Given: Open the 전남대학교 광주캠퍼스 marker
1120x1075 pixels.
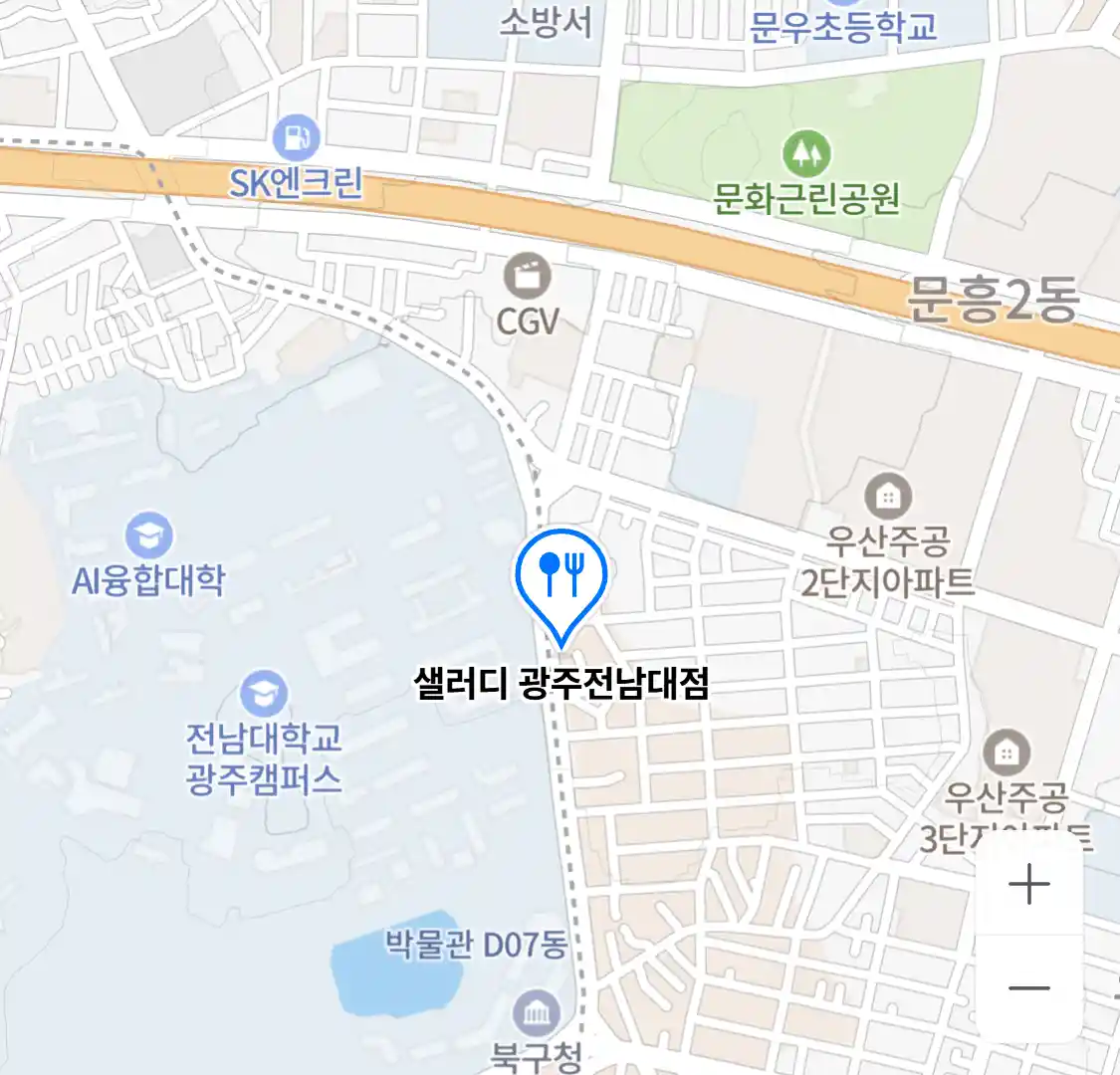Looking at the screenshot, I should point(264,694).
